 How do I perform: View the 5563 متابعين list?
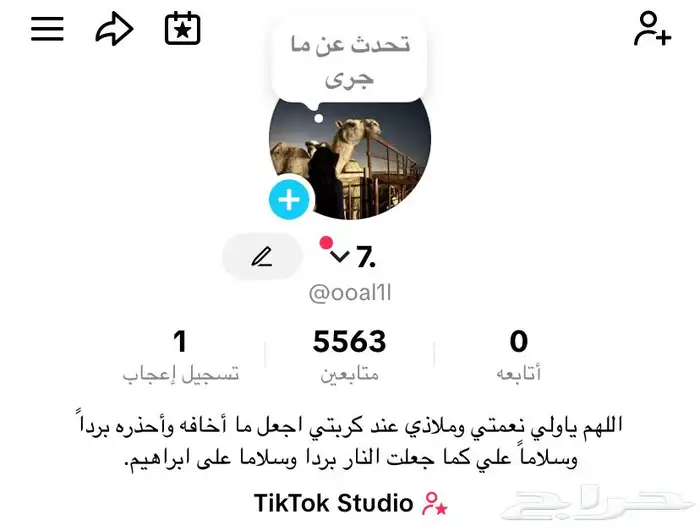(349, 356)
